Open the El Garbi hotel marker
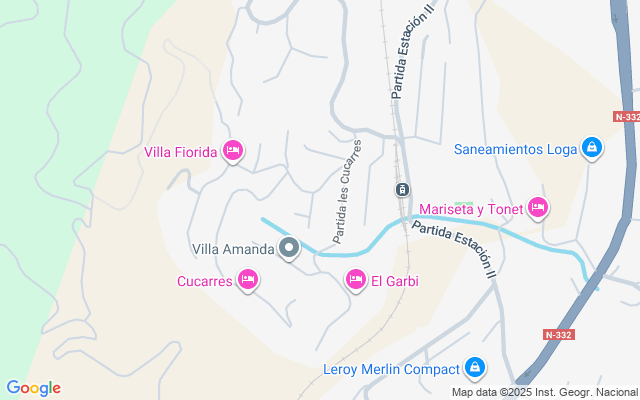This screenshot has width=640, height=400. pyautogui.click(x=355, y=281)
